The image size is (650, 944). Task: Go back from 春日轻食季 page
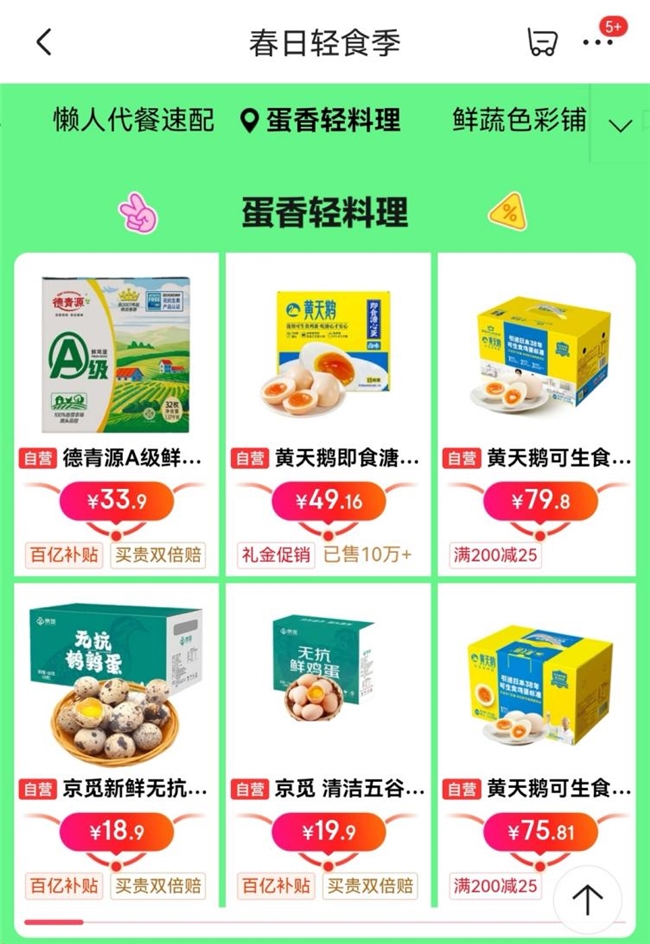(x=43, y=42)
